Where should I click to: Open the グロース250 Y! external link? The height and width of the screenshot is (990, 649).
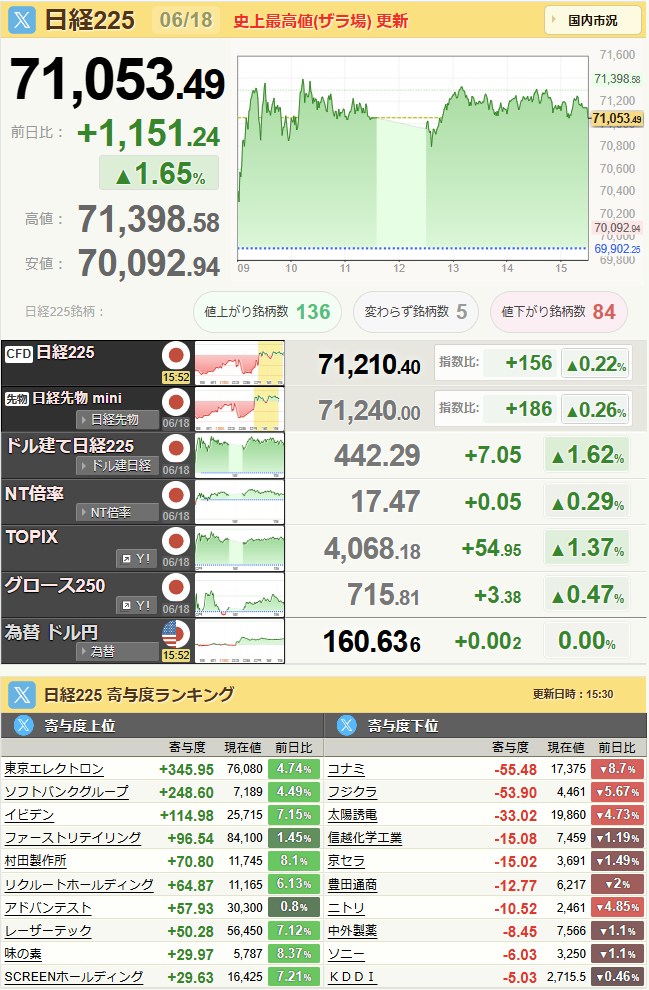point(137,605)
